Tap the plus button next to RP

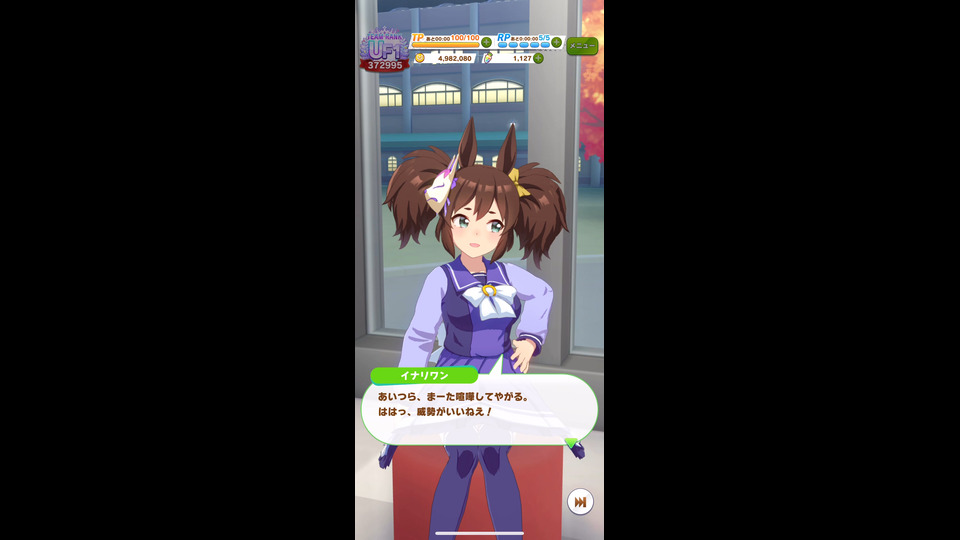click(557, 42)
